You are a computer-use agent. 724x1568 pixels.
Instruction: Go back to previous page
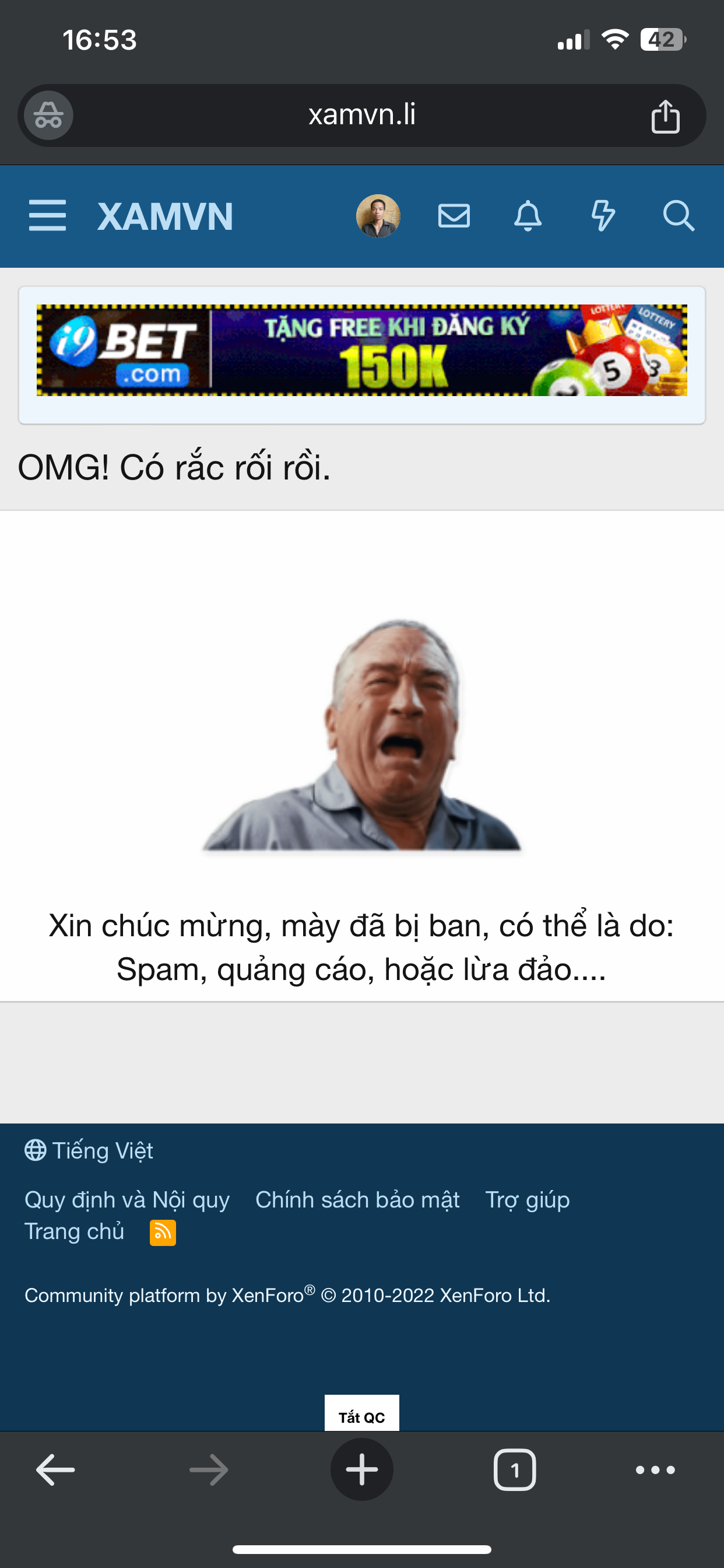(55, 1469)
